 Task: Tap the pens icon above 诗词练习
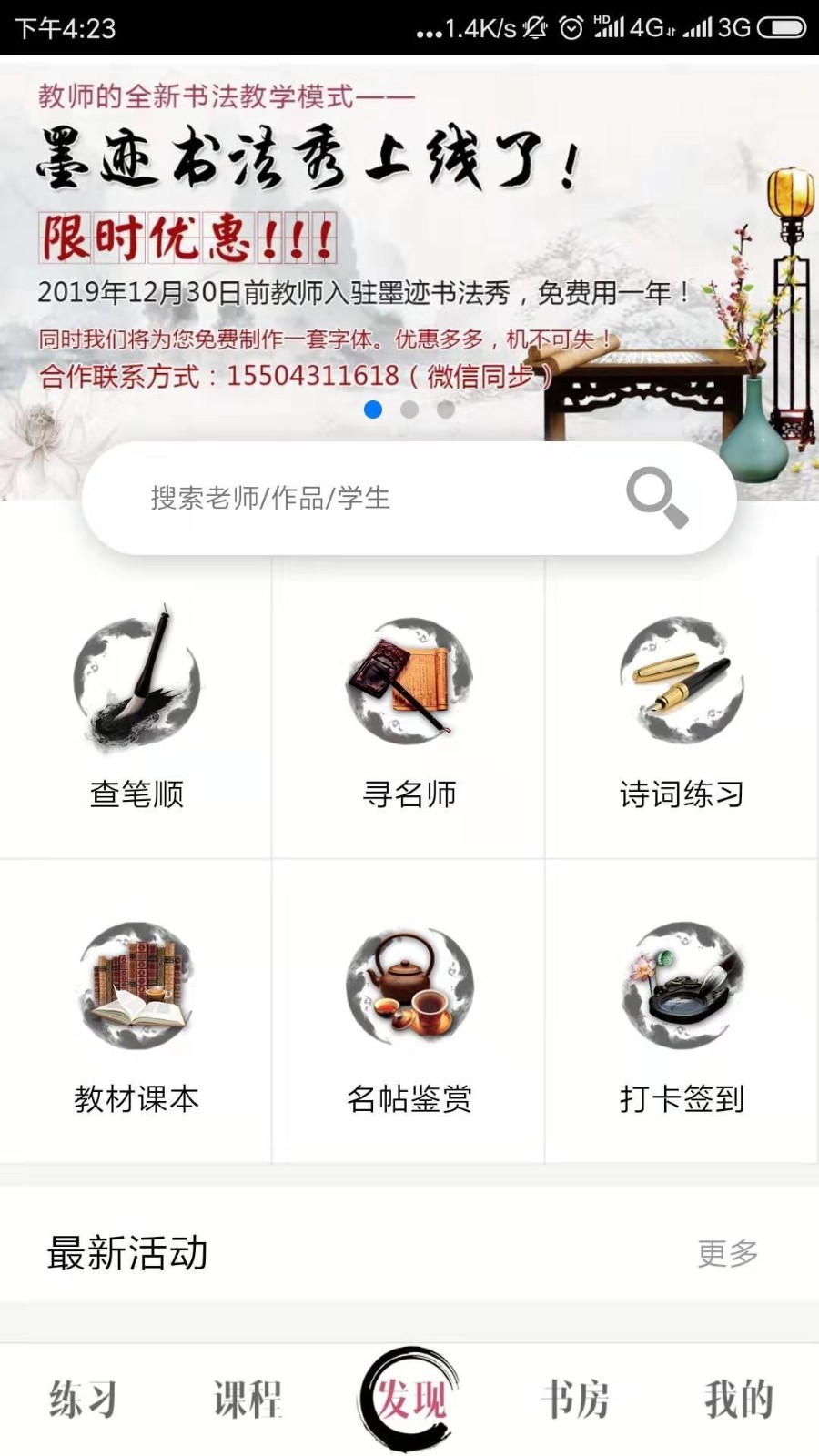(x=681, y=682)
